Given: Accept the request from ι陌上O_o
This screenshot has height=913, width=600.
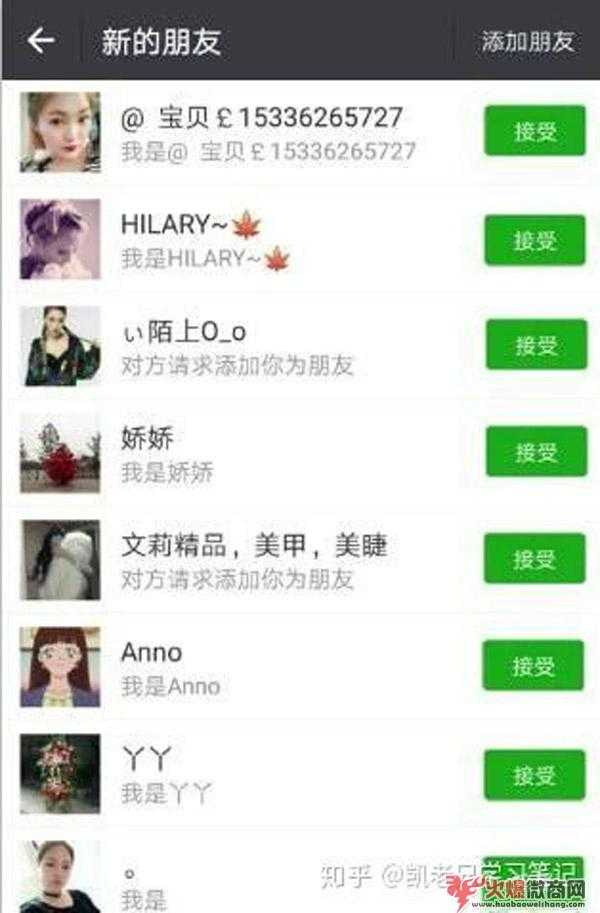Looking at the screenshot, I should click(x=535, y=345).
